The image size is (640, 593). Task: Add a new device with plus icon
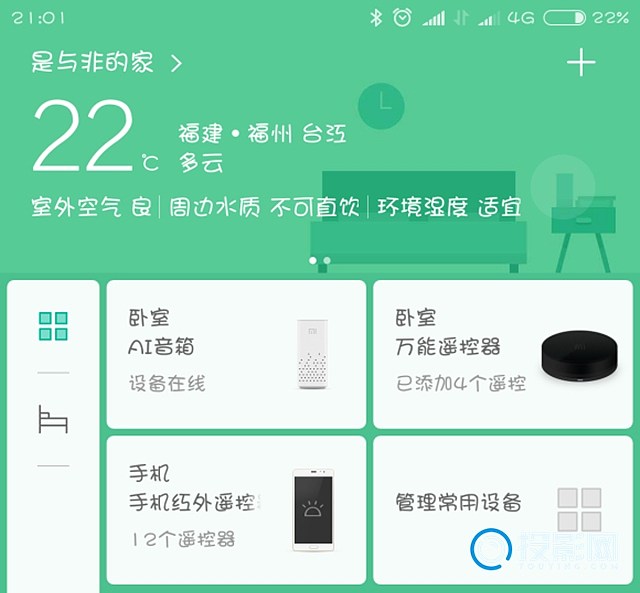coord(581,63)
